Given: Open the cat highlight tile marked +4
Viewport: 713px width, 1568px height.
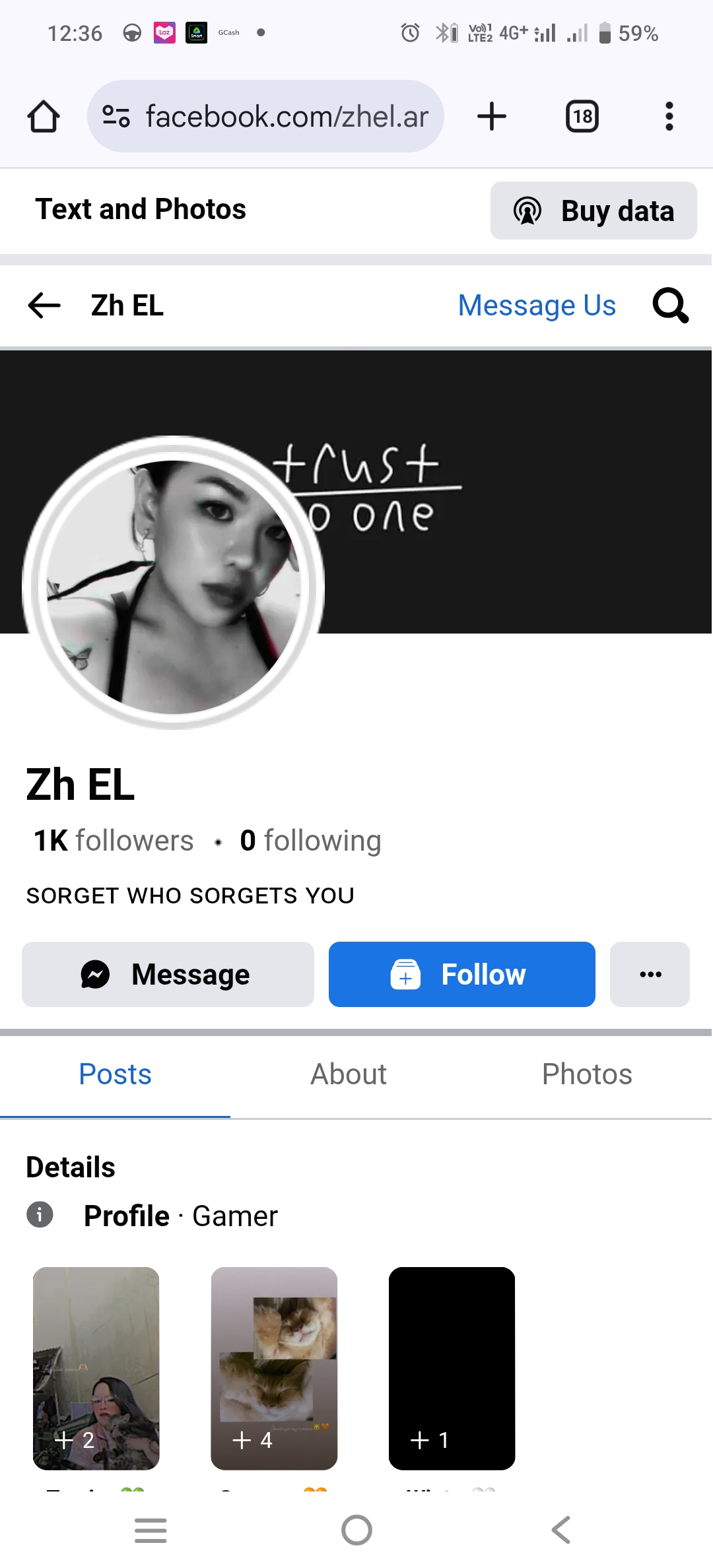Looking at the screenshot, I should pyautogui.click(x=274, y=1368).
